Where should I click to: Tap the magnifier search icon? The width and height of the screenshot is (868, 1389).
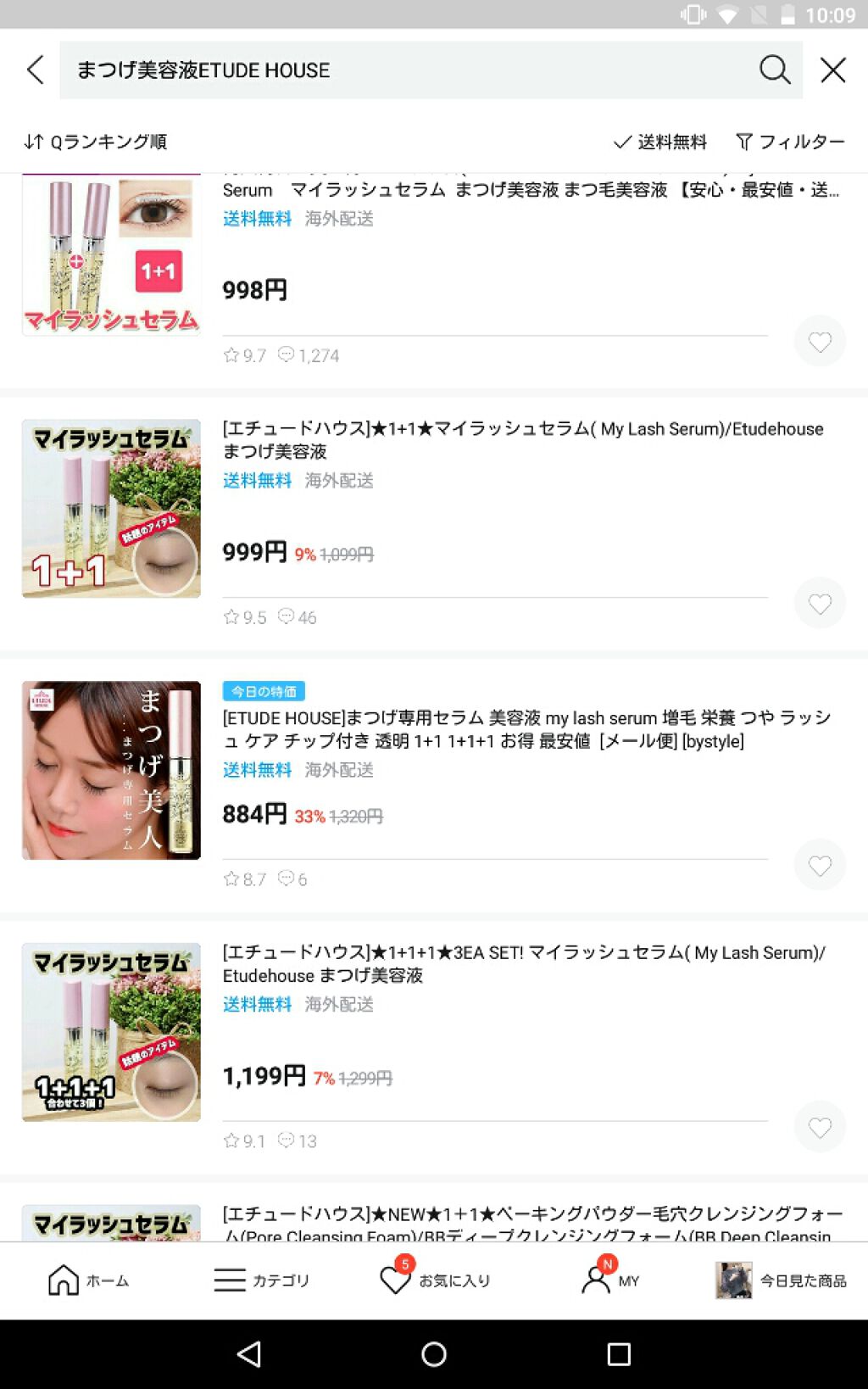point(774,70)
